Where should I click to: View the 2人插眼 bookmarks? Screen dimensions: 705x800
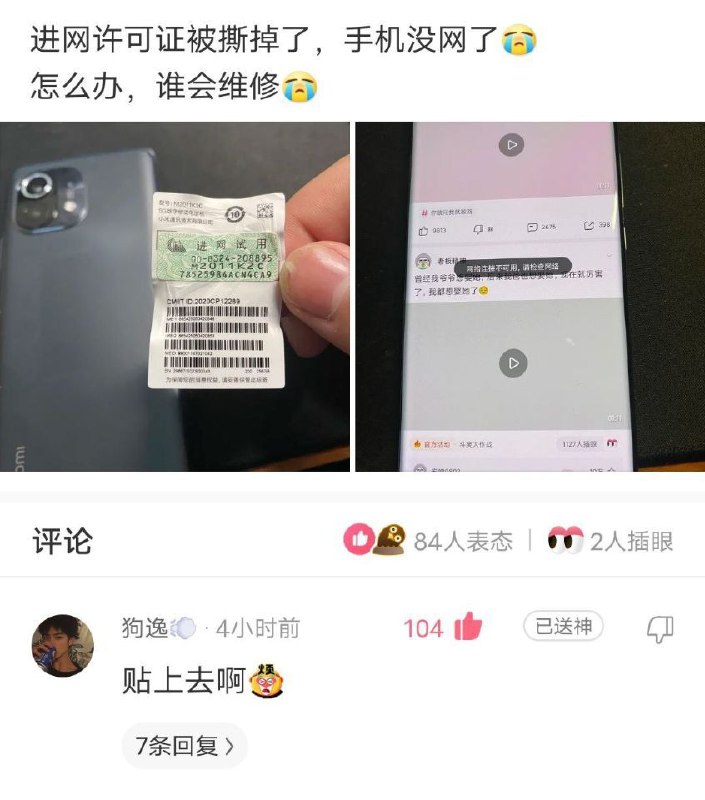point(610,541)
